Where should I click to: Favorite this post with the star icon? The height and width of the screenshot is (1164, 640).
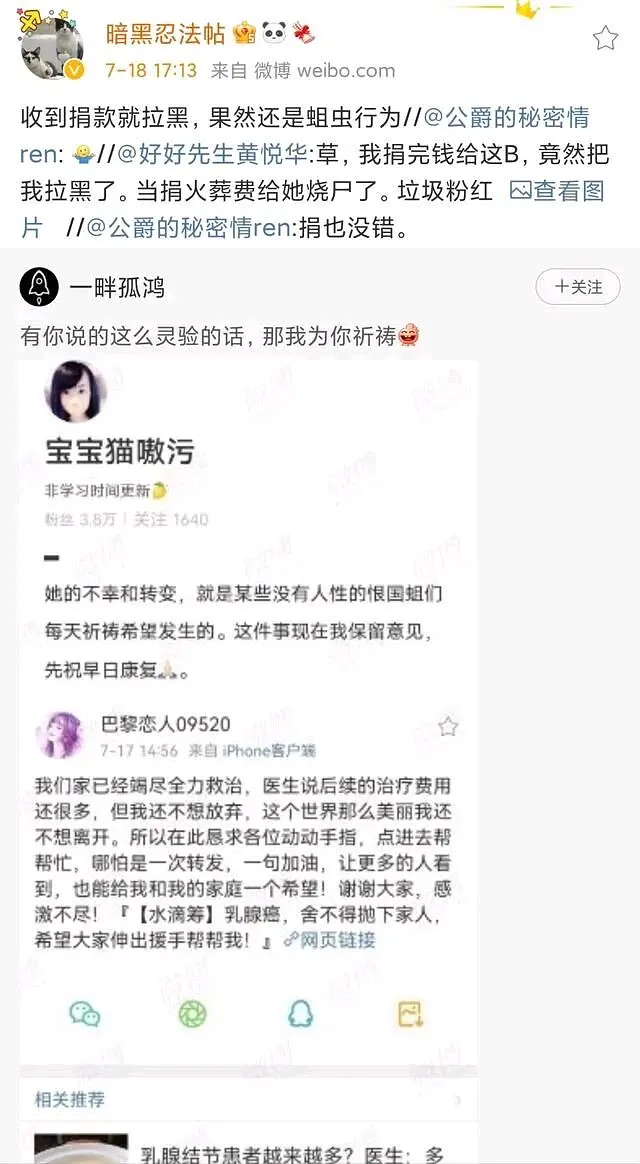pyautogui.click(x=605, y=39)
